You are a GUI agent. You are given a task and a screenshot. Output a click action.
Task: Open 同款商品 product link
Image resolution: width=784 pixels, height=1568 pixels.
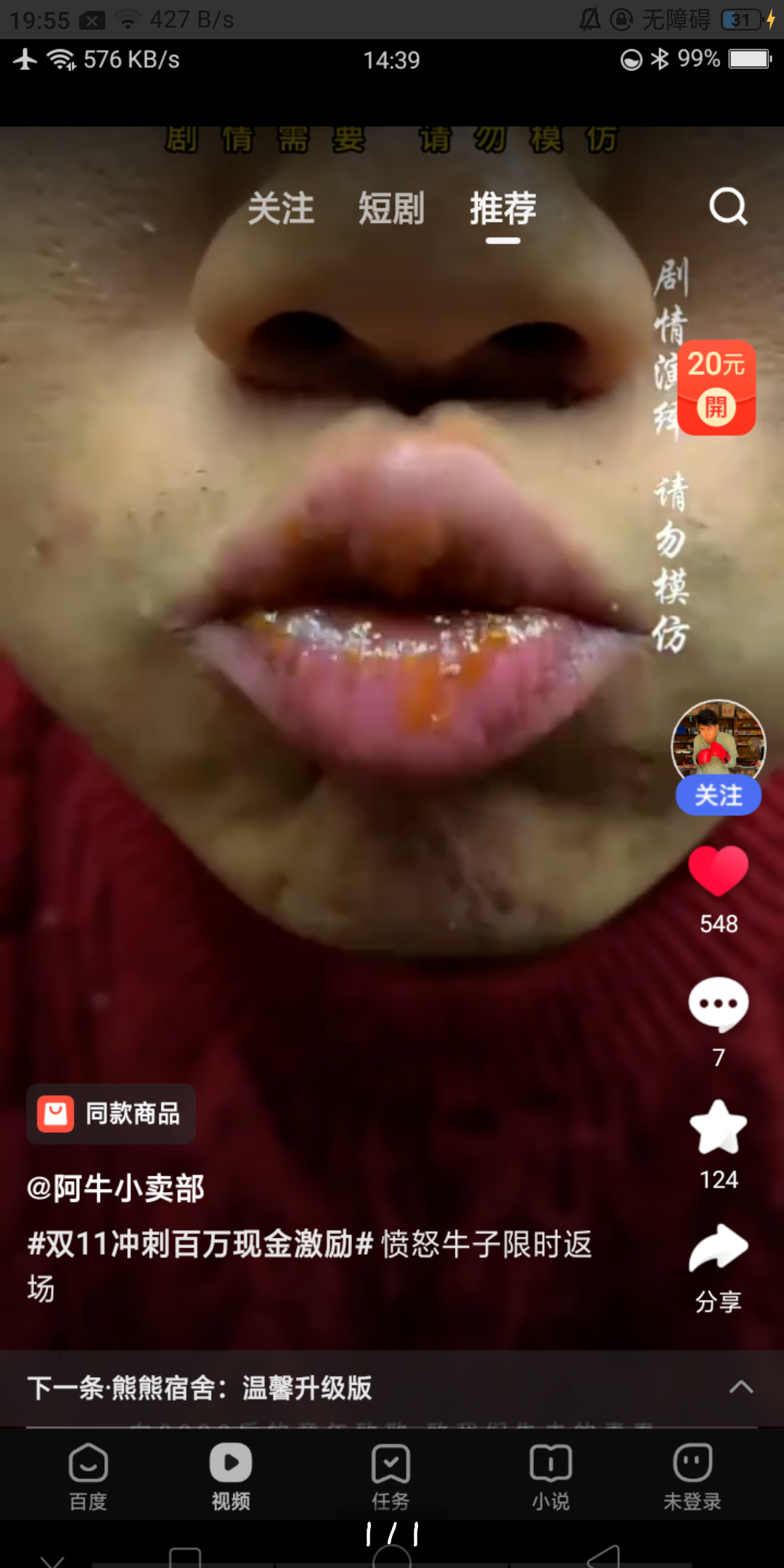click(111, 1114)
